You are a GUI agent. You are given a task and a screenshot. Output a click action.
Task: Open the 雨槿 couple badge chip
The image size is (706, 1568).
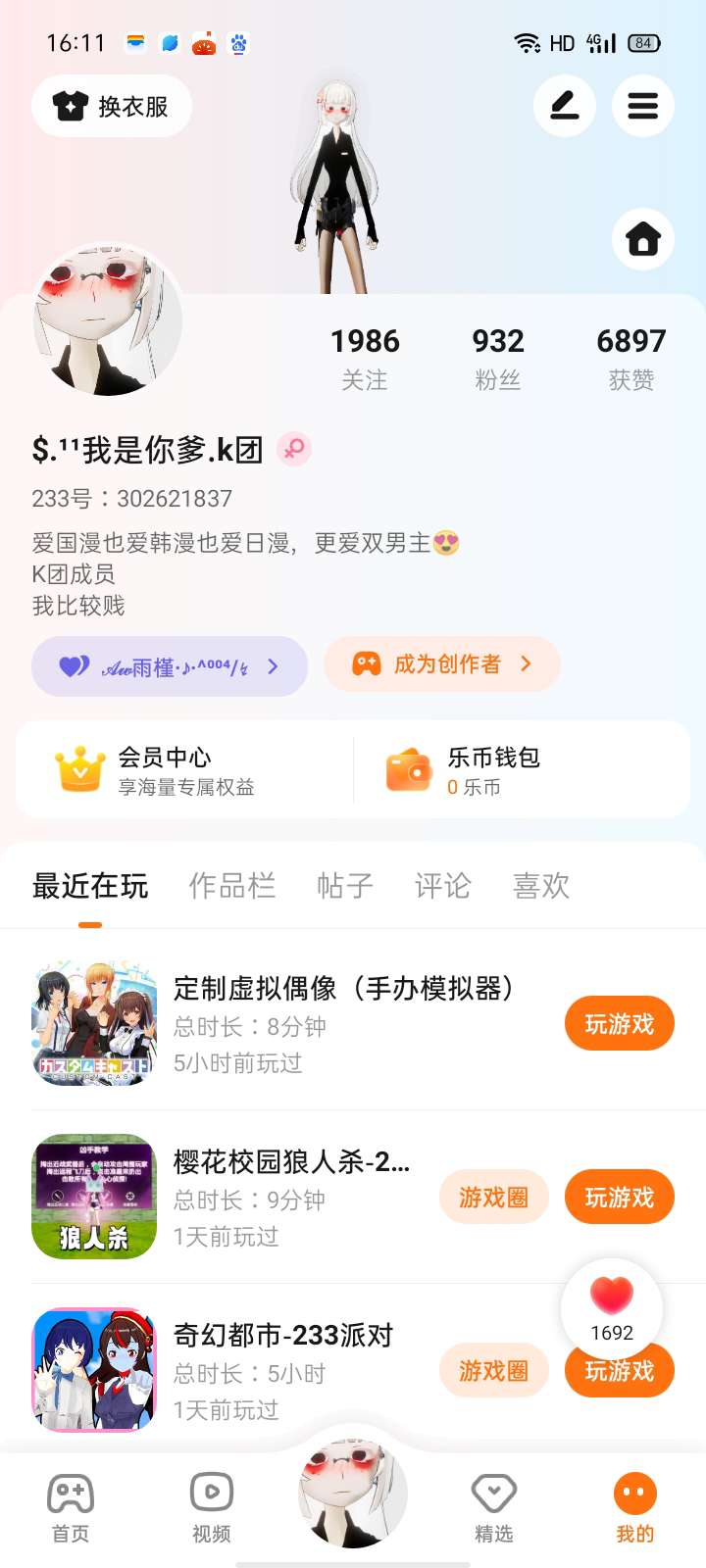coord(170,666)
